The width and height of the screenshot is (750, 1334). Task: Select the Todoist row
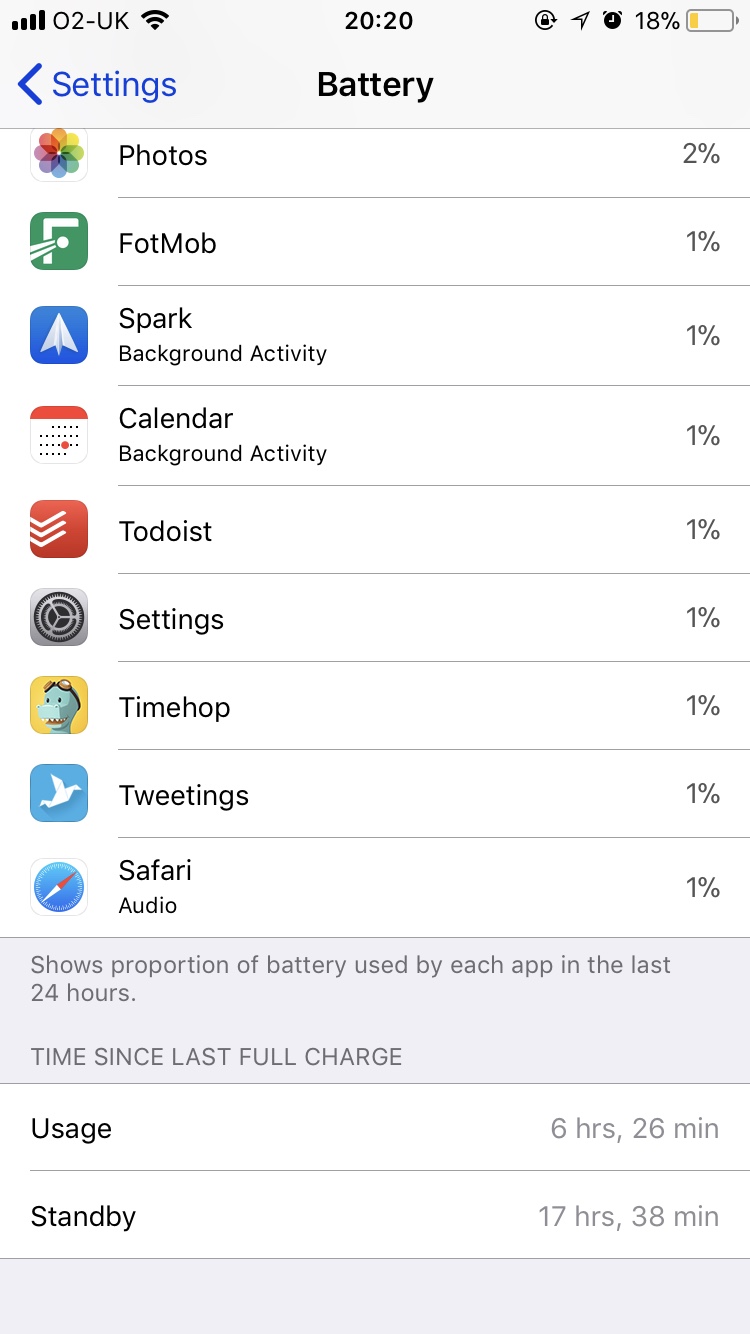click(x=375, y=530)
